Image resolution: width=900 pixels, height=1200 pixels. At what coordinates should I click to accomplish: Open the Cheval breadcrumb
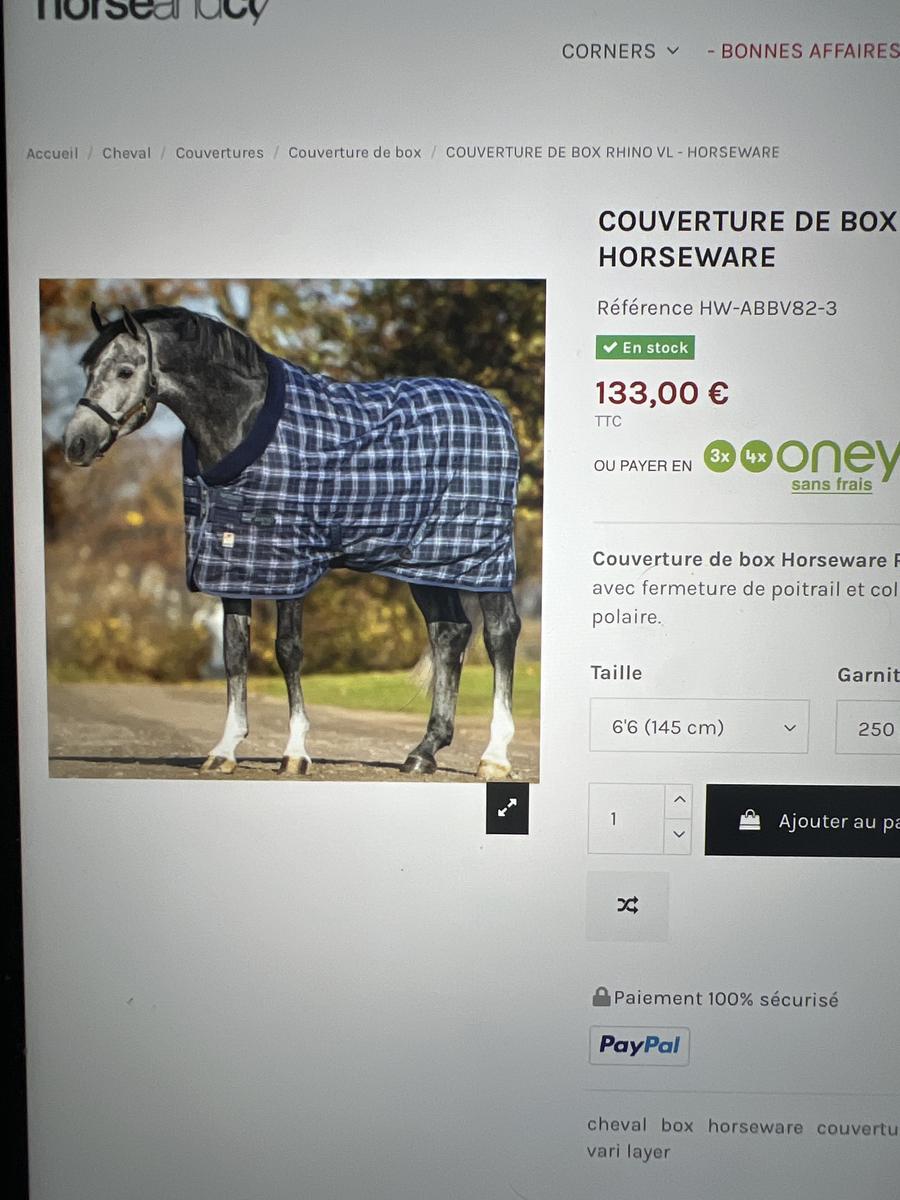point(126,153)
